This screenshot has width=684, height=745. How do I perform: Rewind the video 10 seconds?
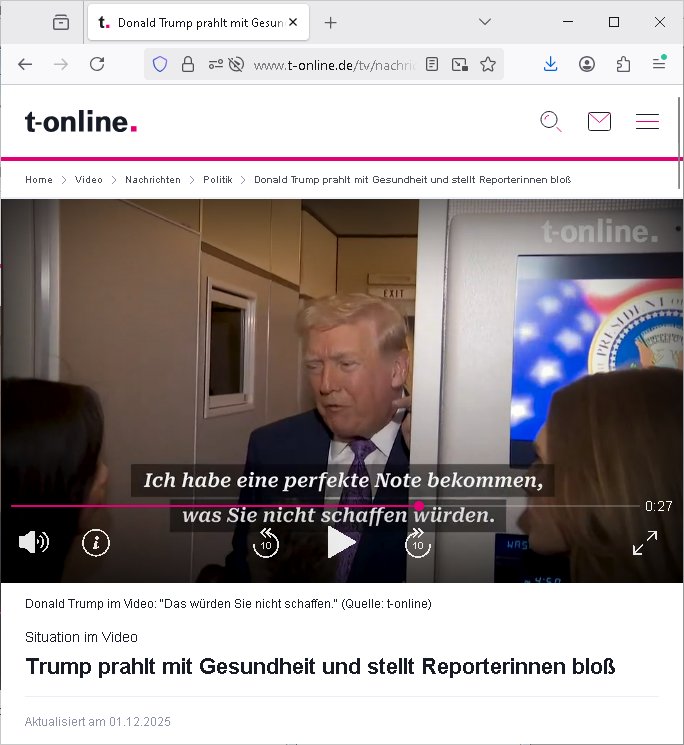[x=265, y=543]
